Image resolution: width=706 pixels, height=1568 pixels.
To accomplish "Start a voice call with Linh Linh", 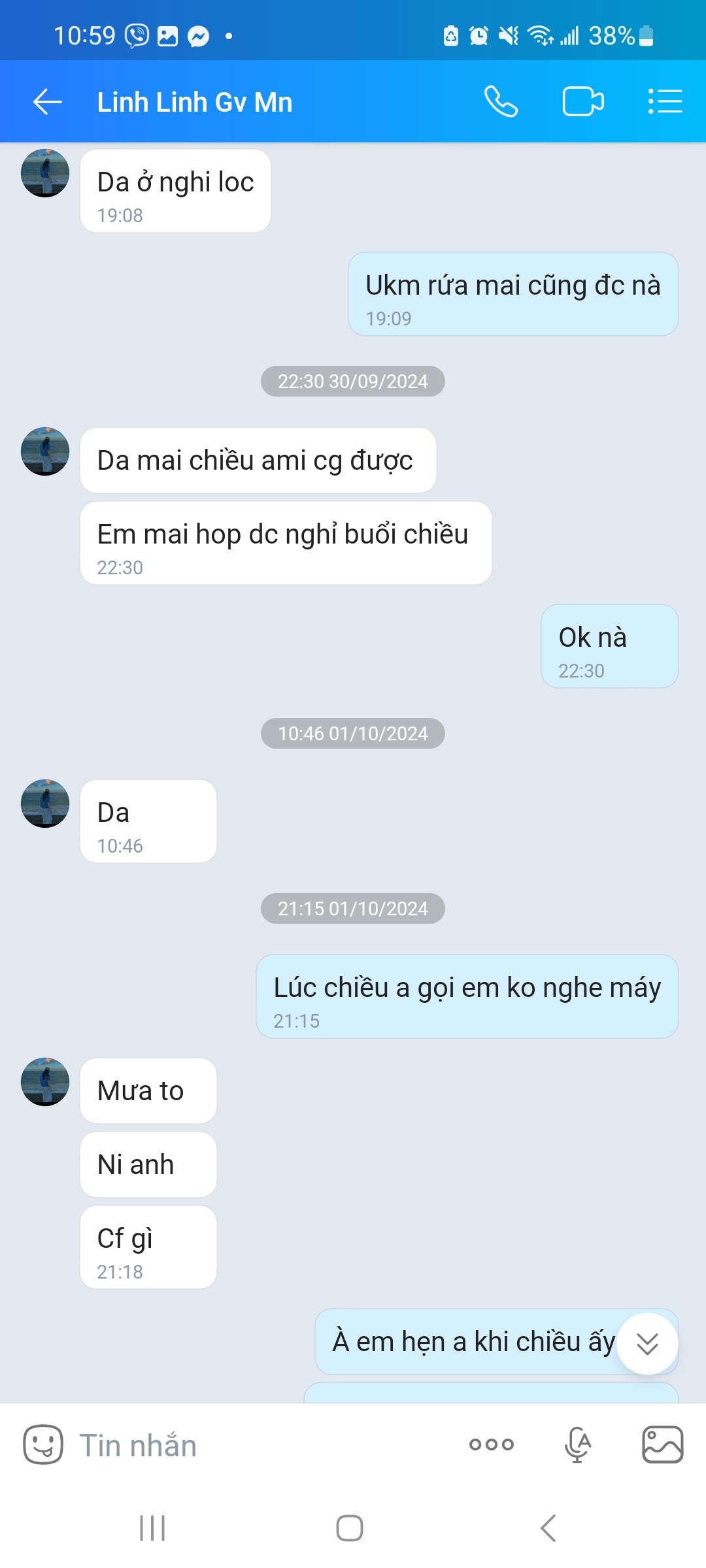I will [501, 102].
